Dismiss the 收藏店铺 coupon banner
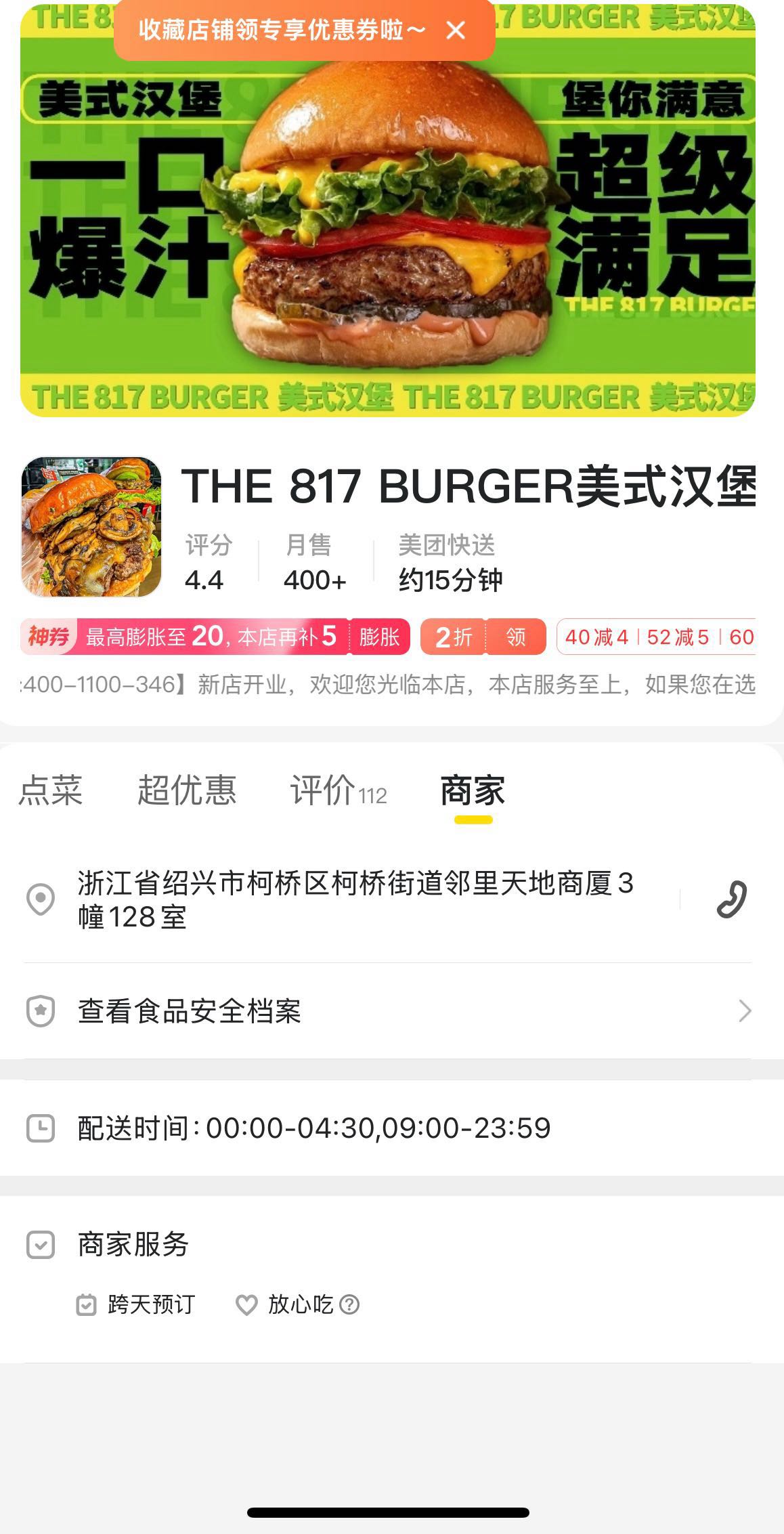 click(x=456, y=30)
